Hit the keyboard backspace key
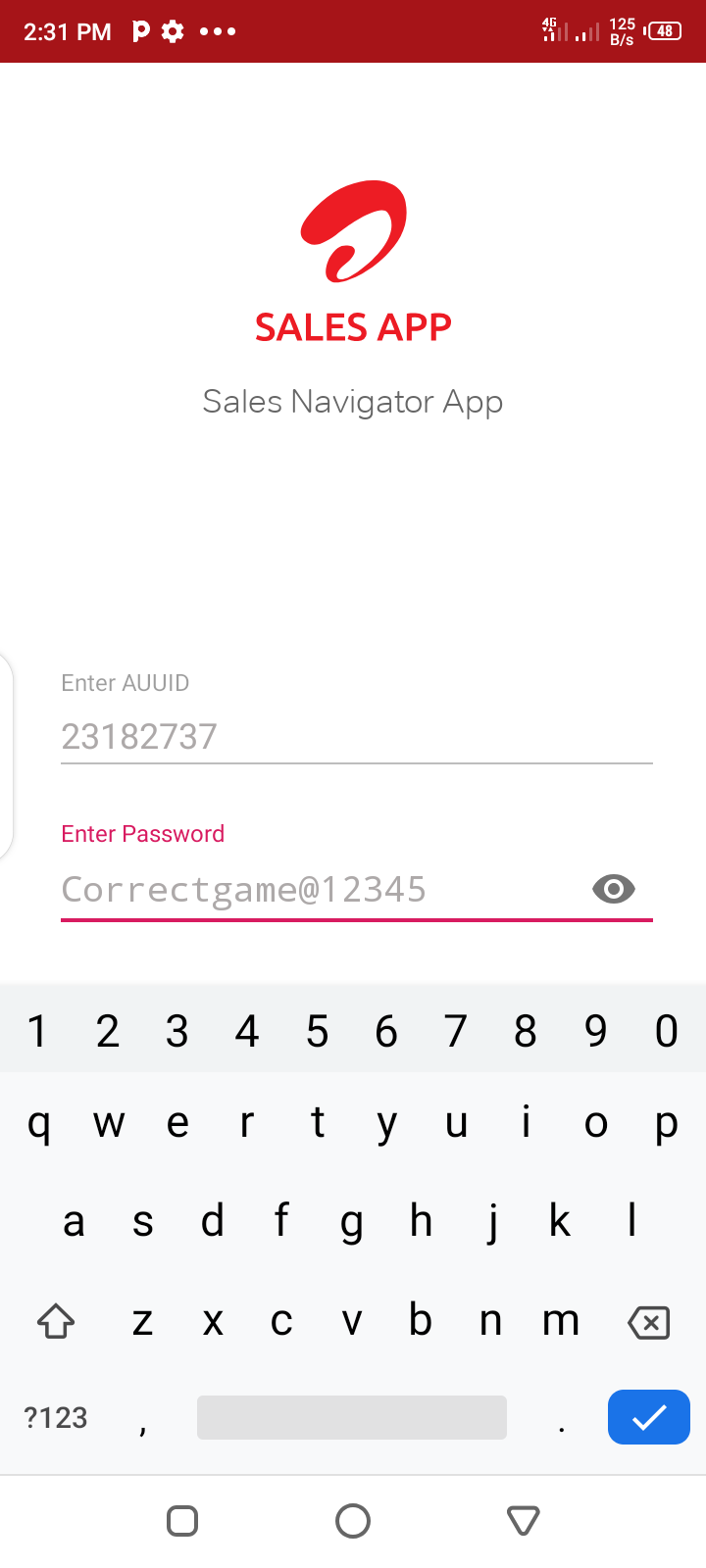The height and width of the screenshot is (1568, 706). 648,1322
